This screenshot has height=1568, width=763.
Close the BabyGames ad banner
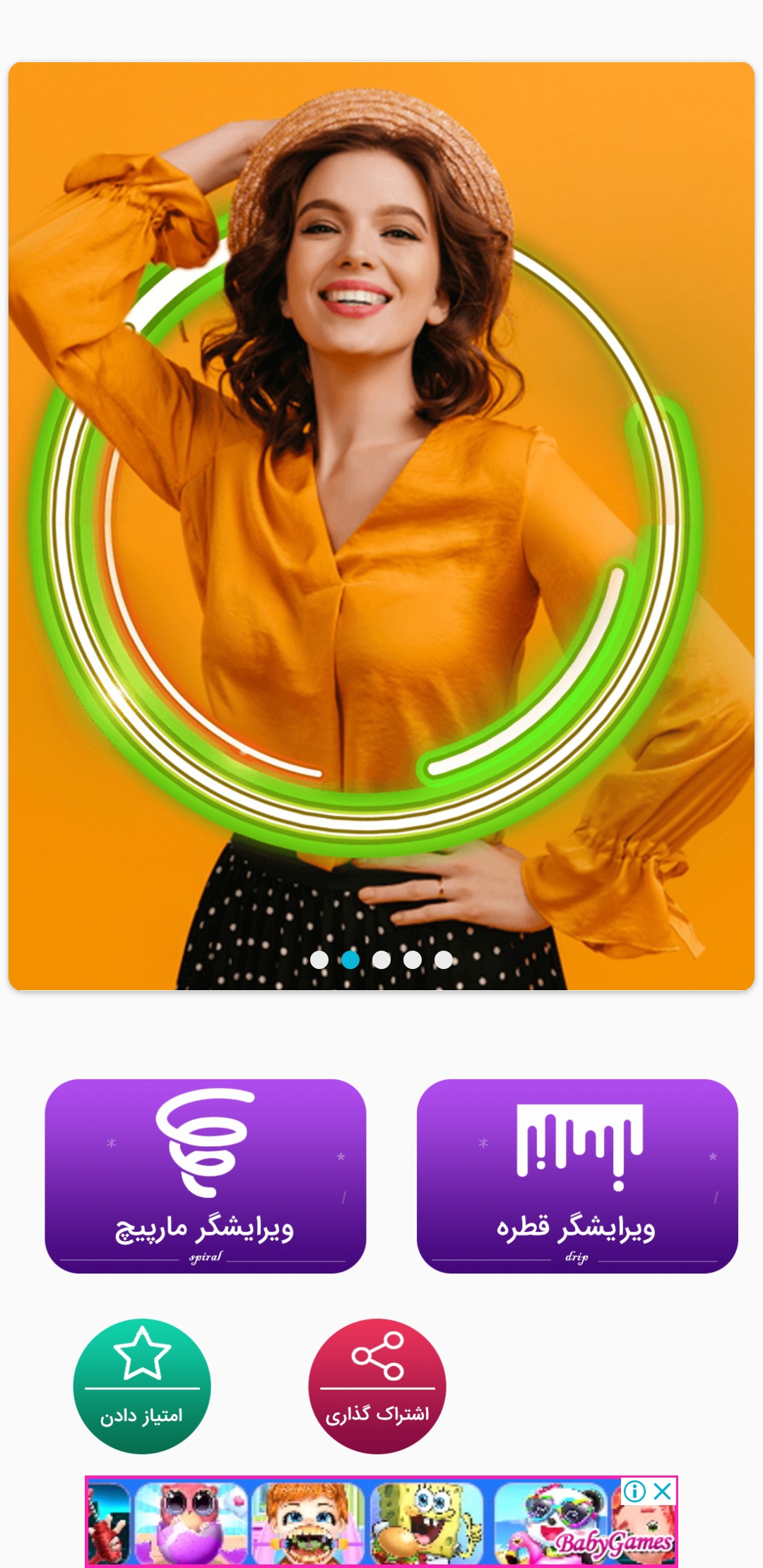[x=663, y=1491]
